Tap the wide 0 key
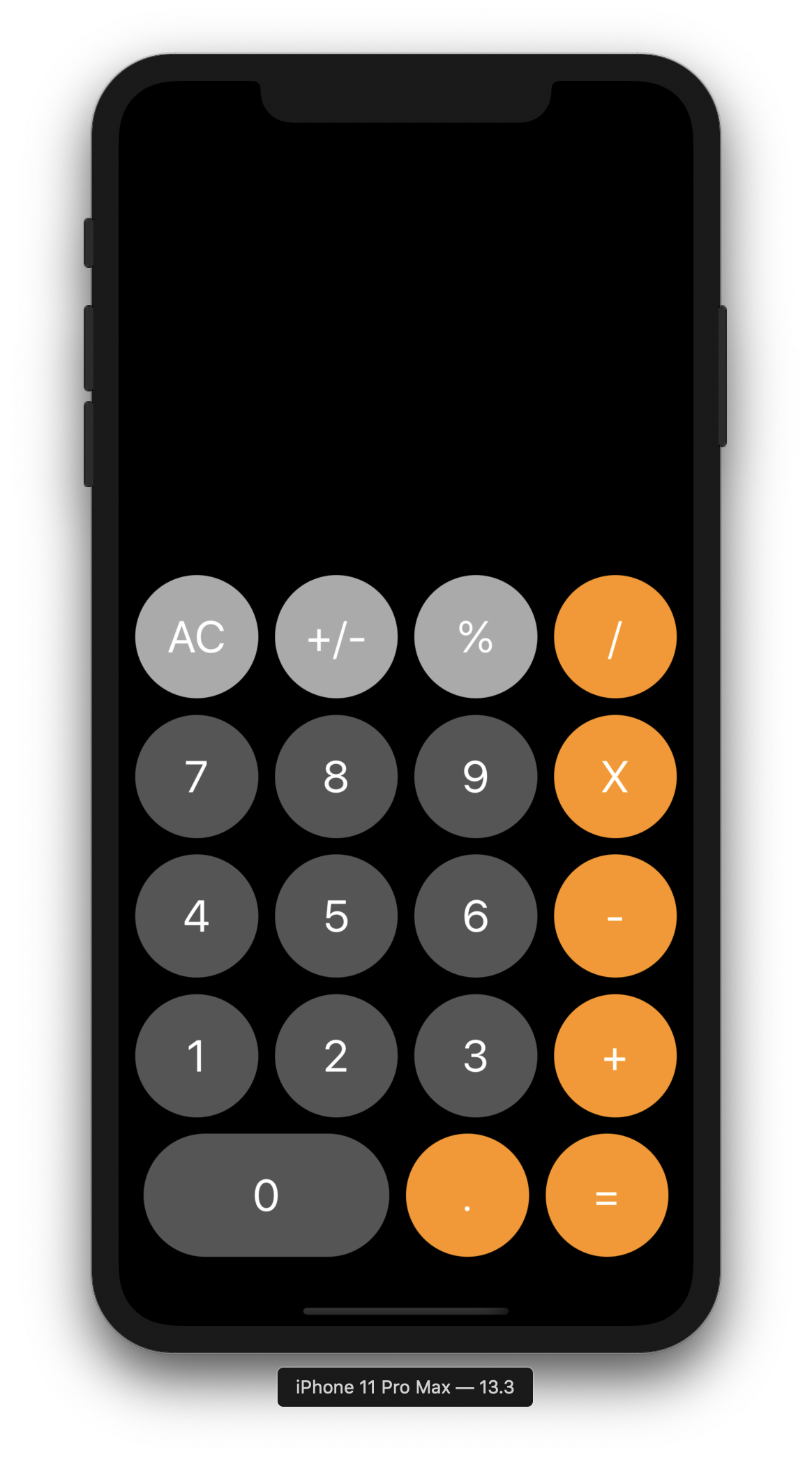Viewport: 812px width, 1457px height. tap(266, 1195)
